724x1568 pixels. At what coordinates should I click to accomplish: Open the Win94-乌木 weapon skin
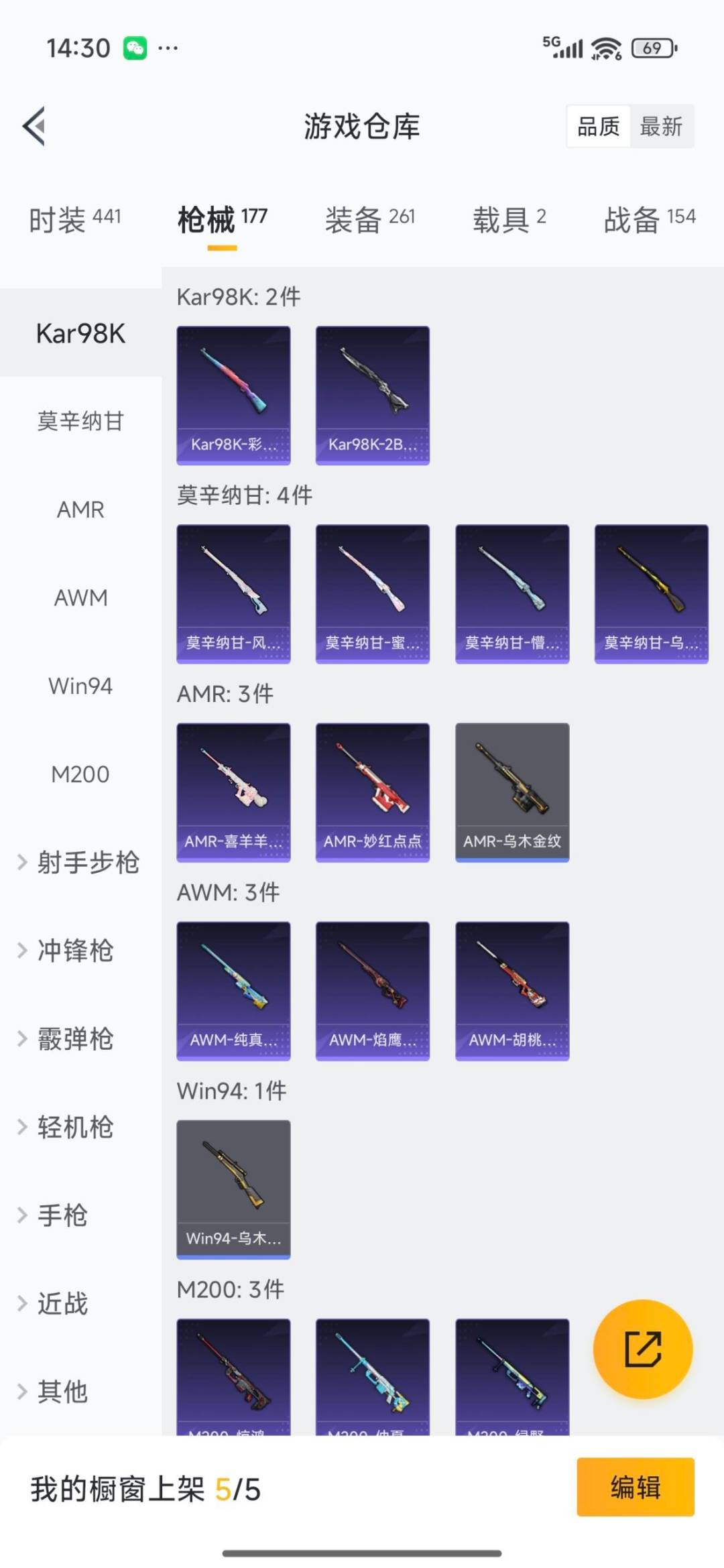[233, 1188]
